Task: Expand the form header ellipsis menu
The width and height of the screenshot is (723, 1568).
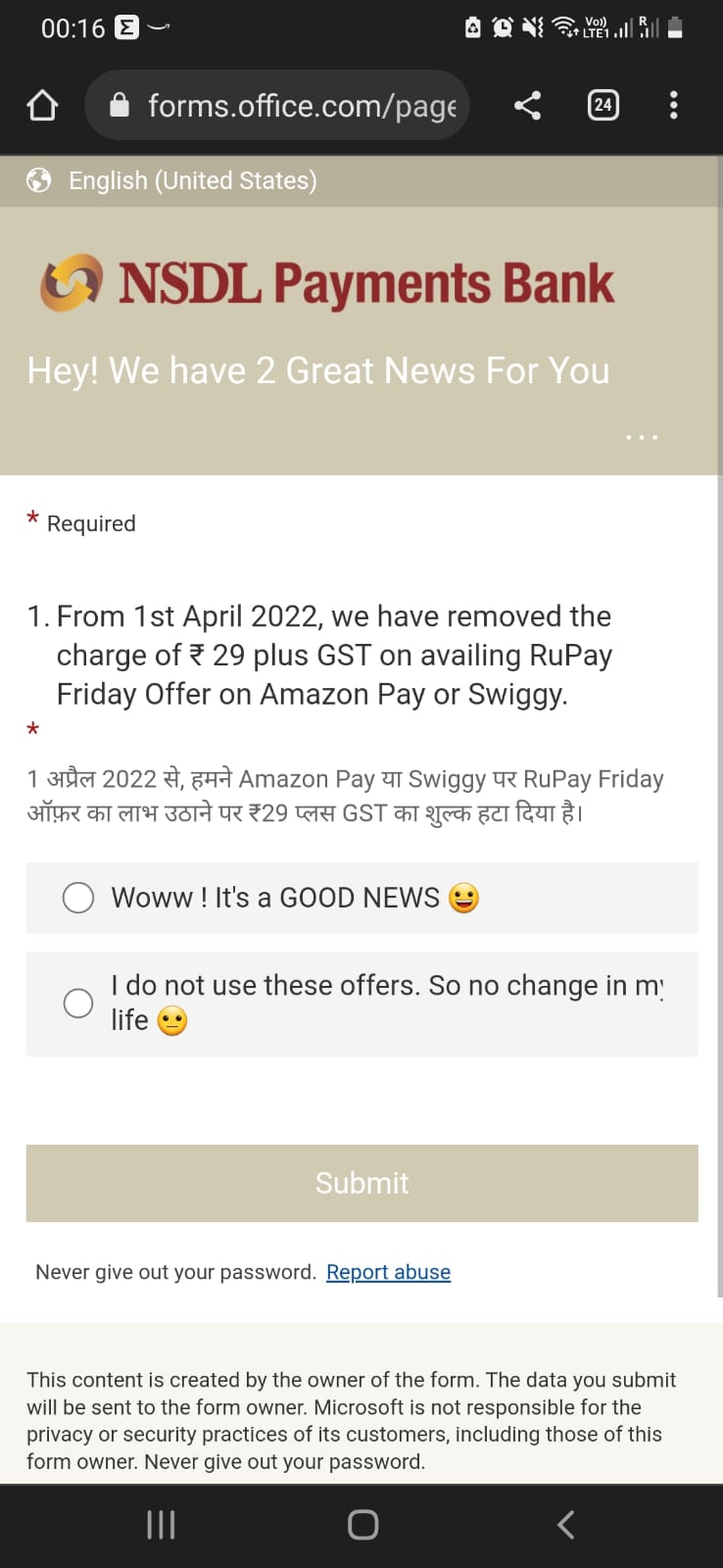Action: click(x=642, y=437)
